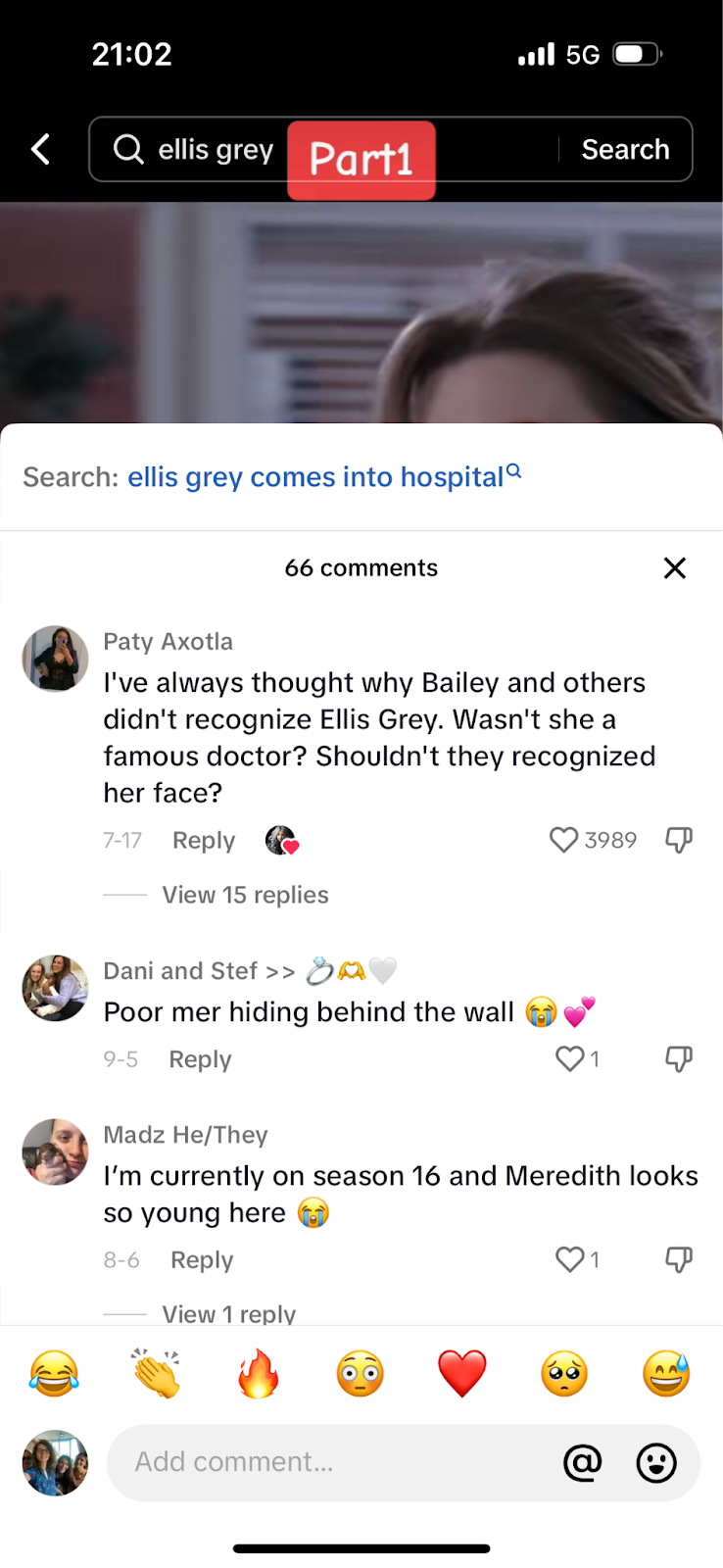Go back using the top arrow
Screen dimensions: 723x1568
(40, 150)
